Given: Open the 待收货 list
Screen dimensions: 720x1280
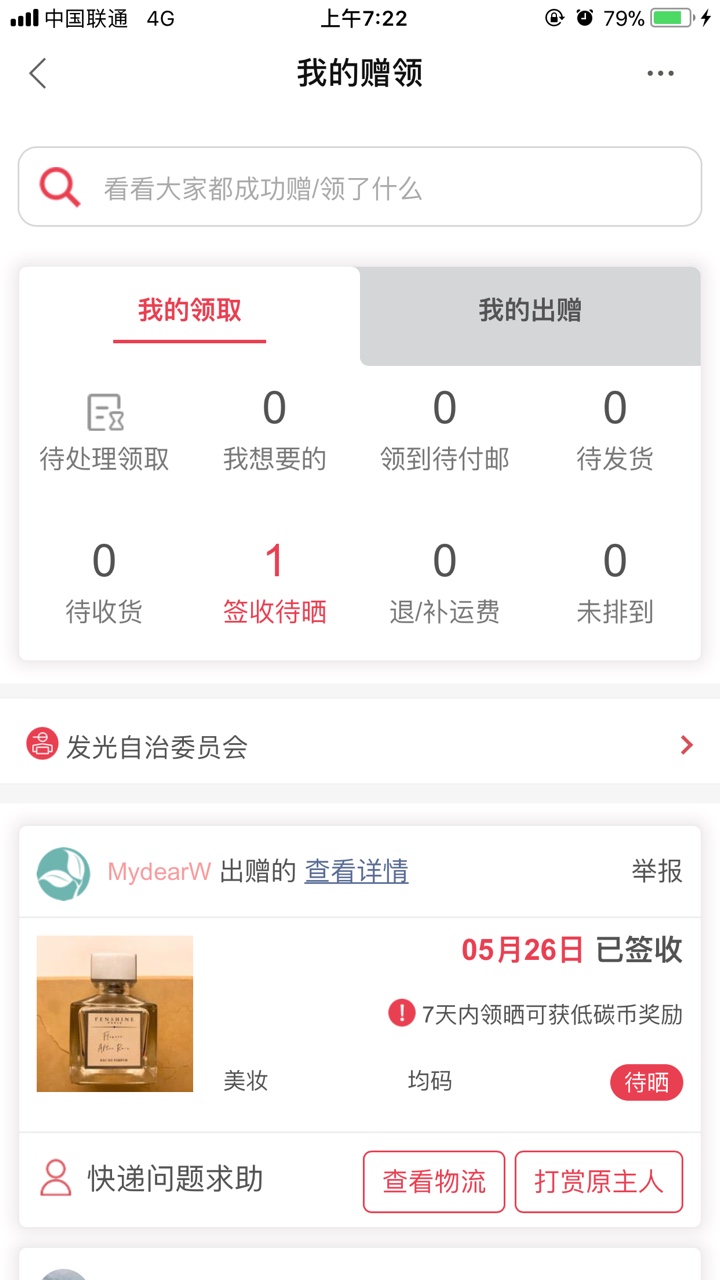Looking at the screenshot, I should tap(104, 585).
